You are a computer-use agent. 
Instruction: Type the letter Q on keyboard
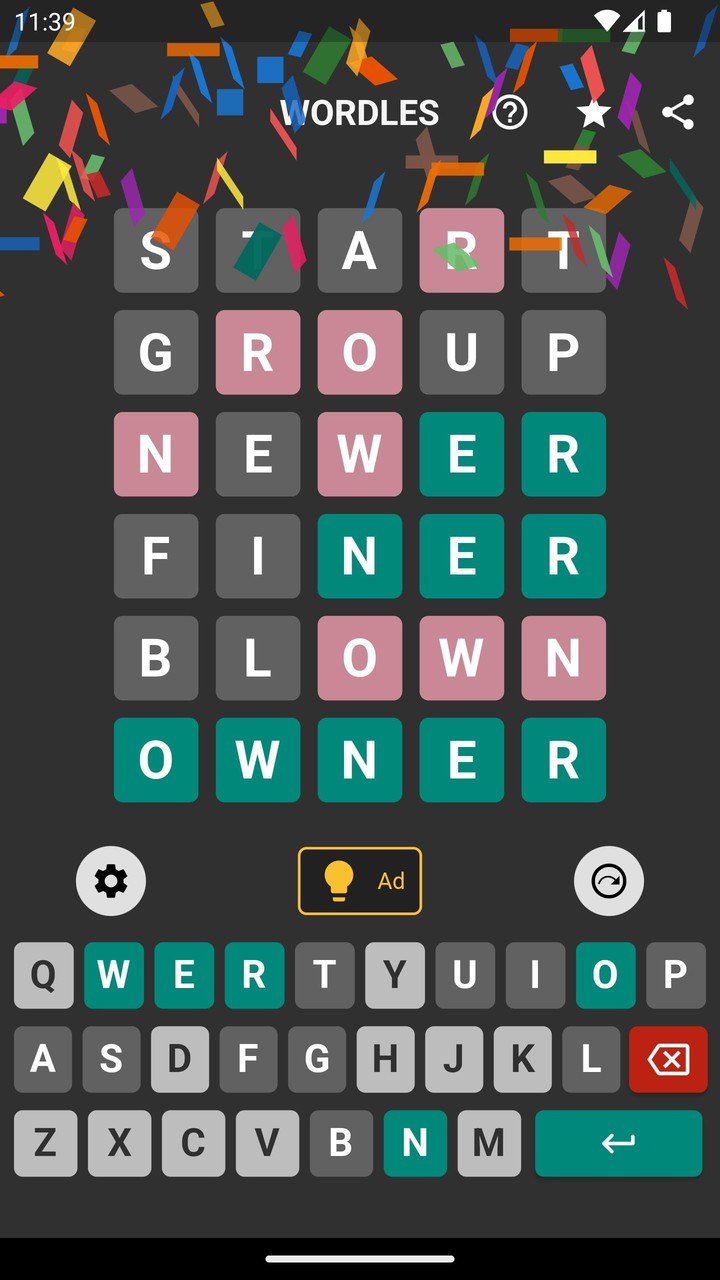(x=44, y=975)
